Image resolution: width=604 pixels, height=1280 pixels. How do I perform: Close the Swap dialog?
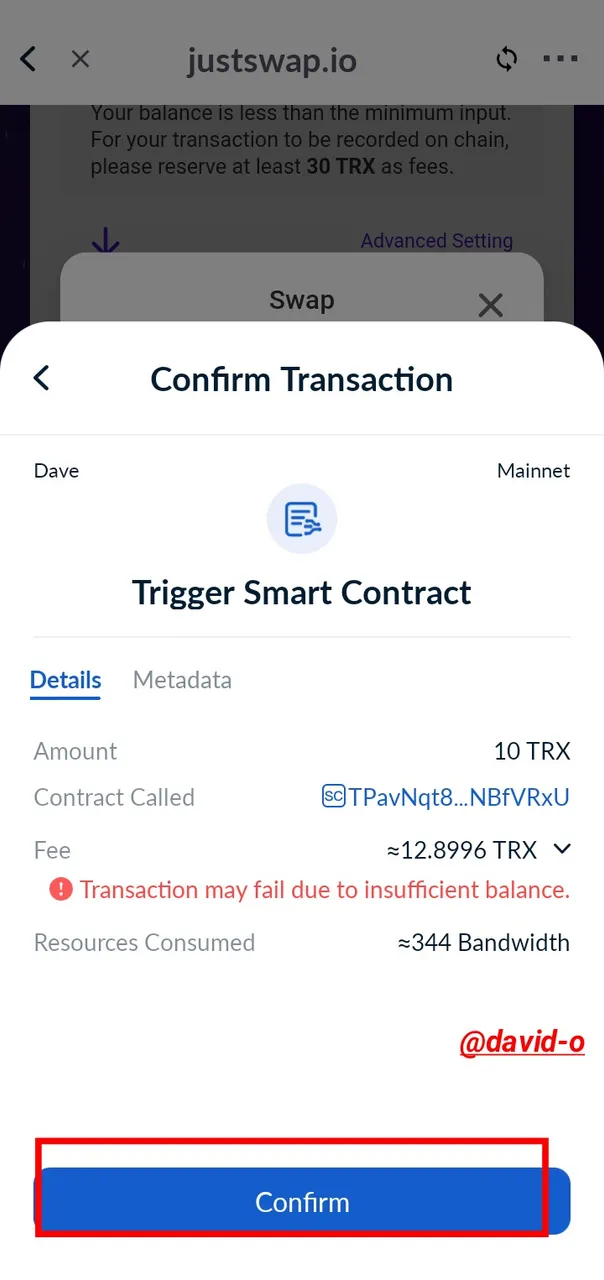pos(490,305)
